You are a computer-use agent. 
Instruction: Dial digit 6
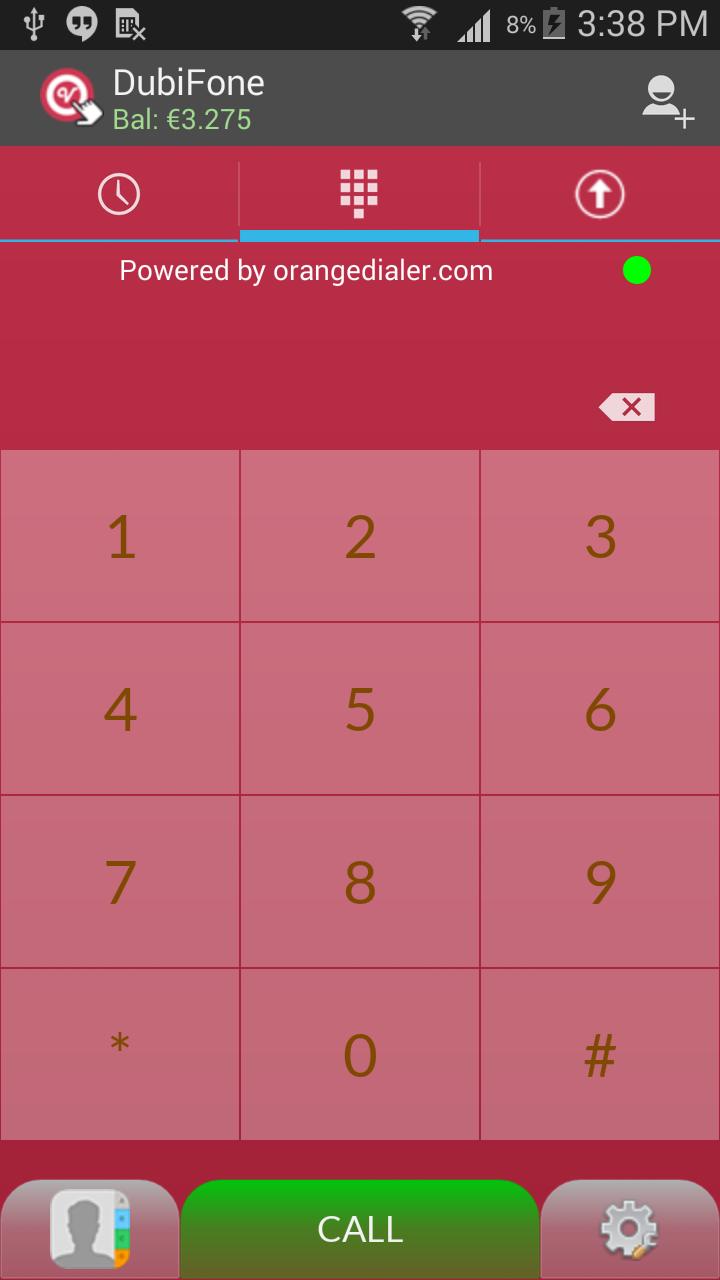point(600,709)
